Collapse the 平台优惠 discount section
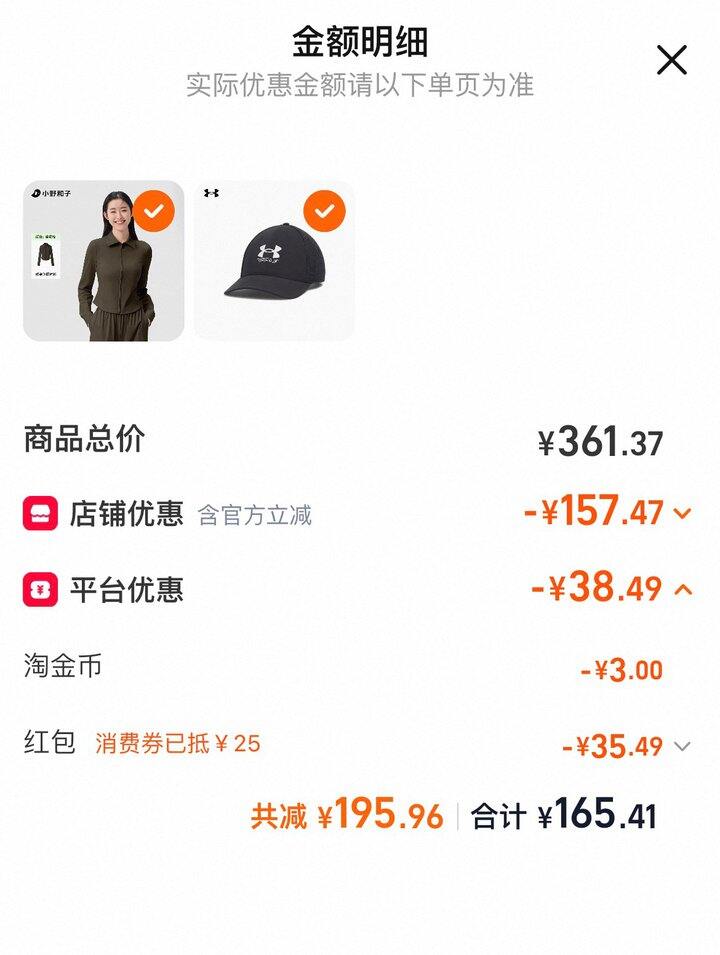Viewport: 720px width, 955px height. point(683,589)
